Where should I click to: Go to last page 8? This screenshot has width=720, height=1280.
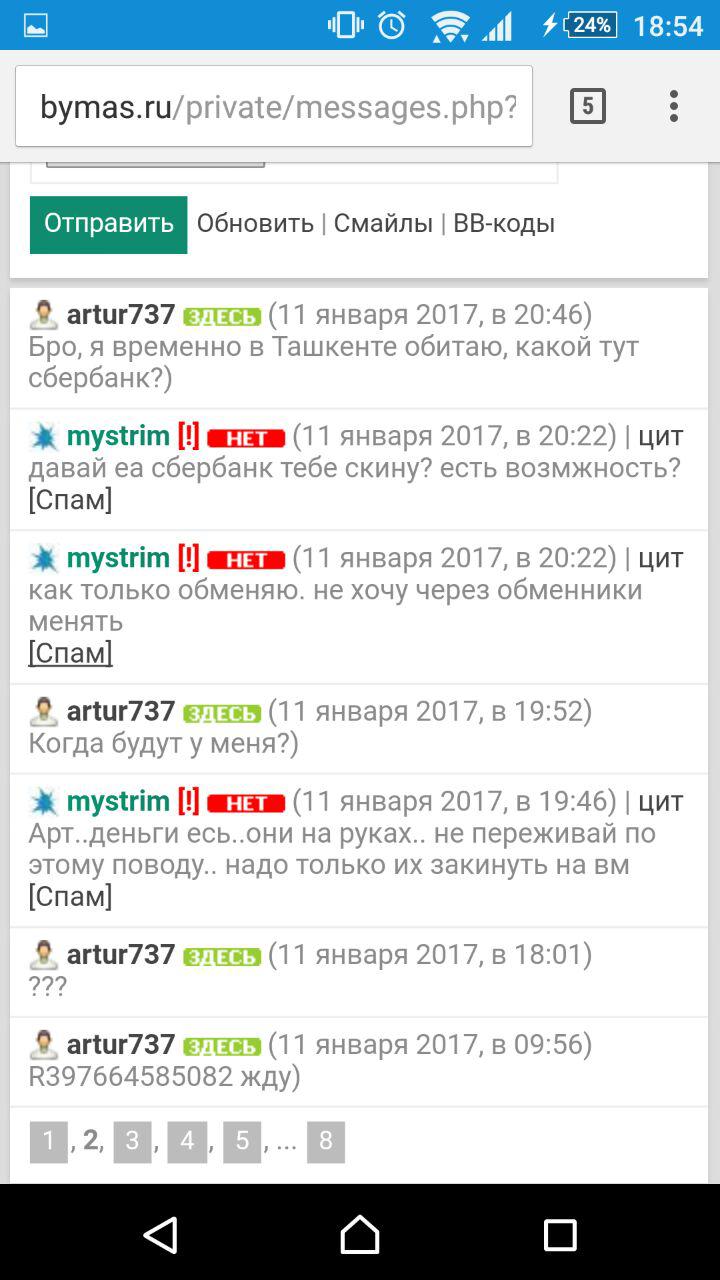326,1142
